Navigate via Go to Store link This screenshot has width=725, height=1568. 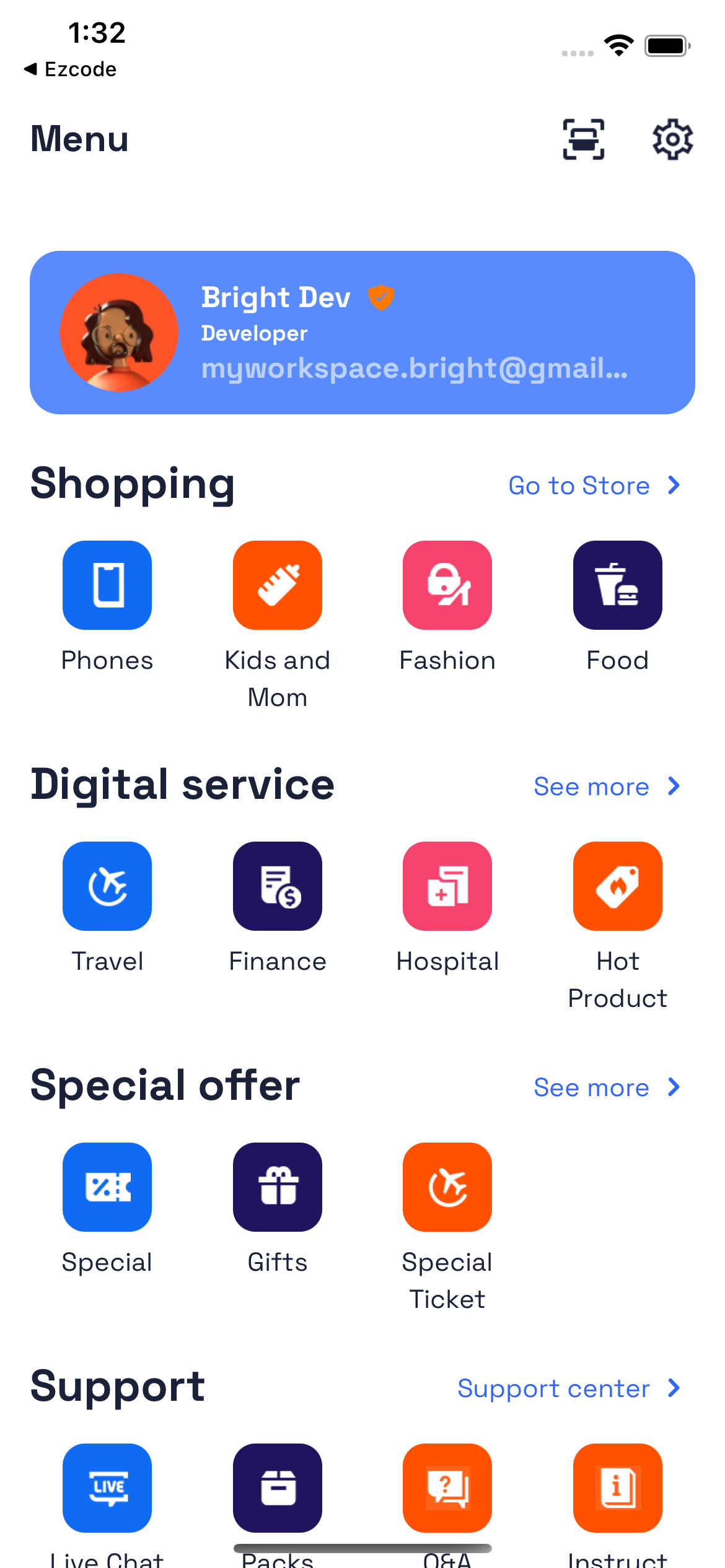pyautogui.click(x=594, y=486)
